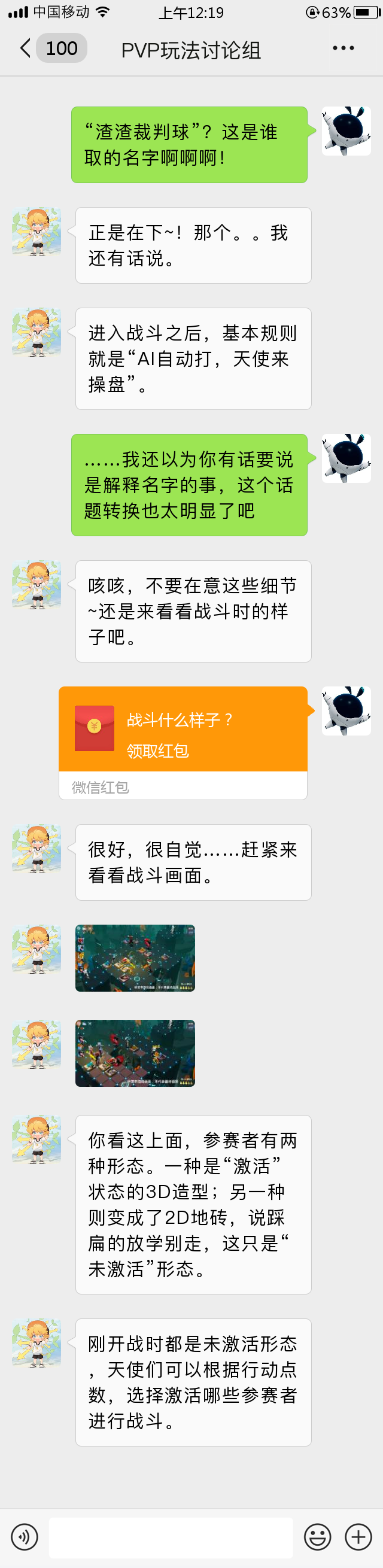383x1568 pixels.
Task: View the first battle screenshot image
Action: pos(135,958)
